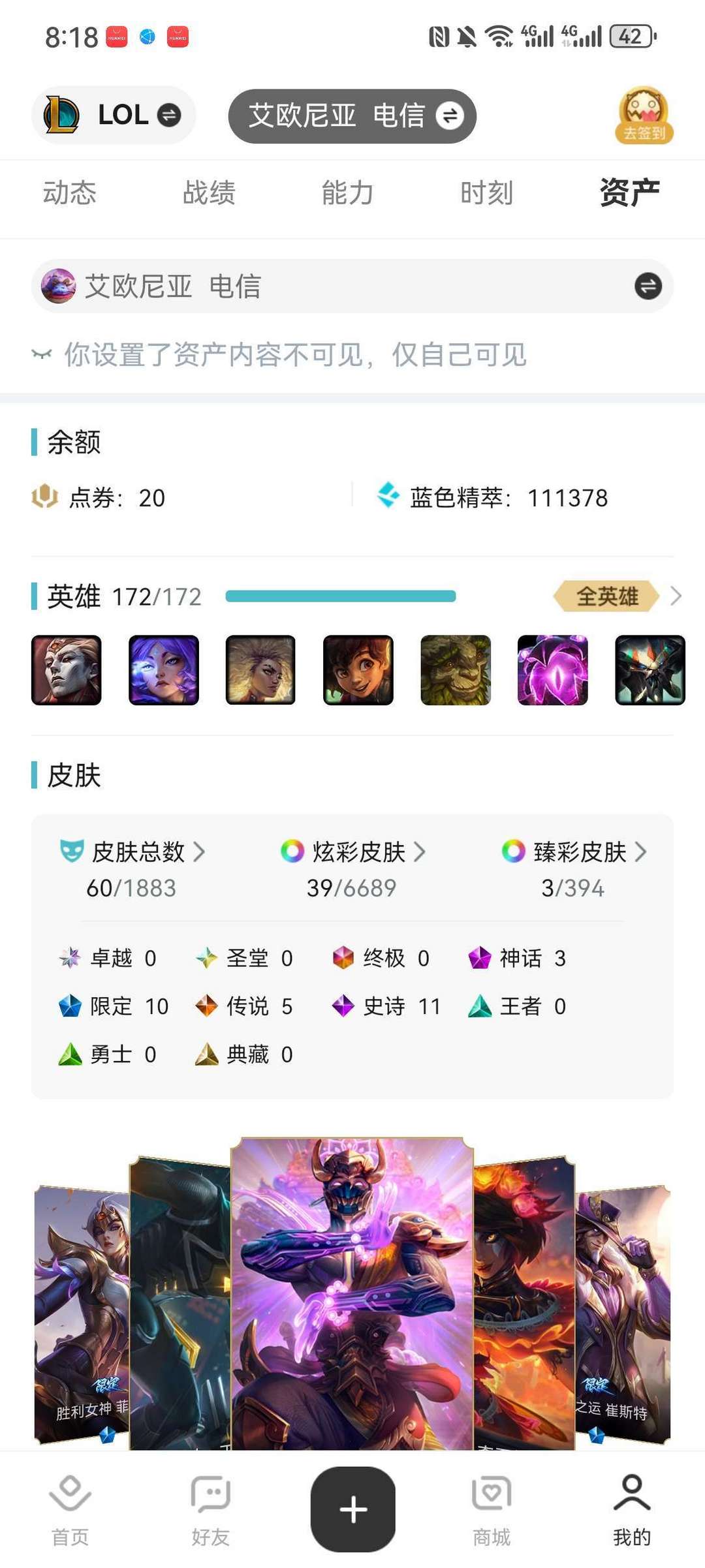This screenshot has height=1568, width=705.
Task: Select the 蓝色精萃 blue essence icon
Action: 390,496
